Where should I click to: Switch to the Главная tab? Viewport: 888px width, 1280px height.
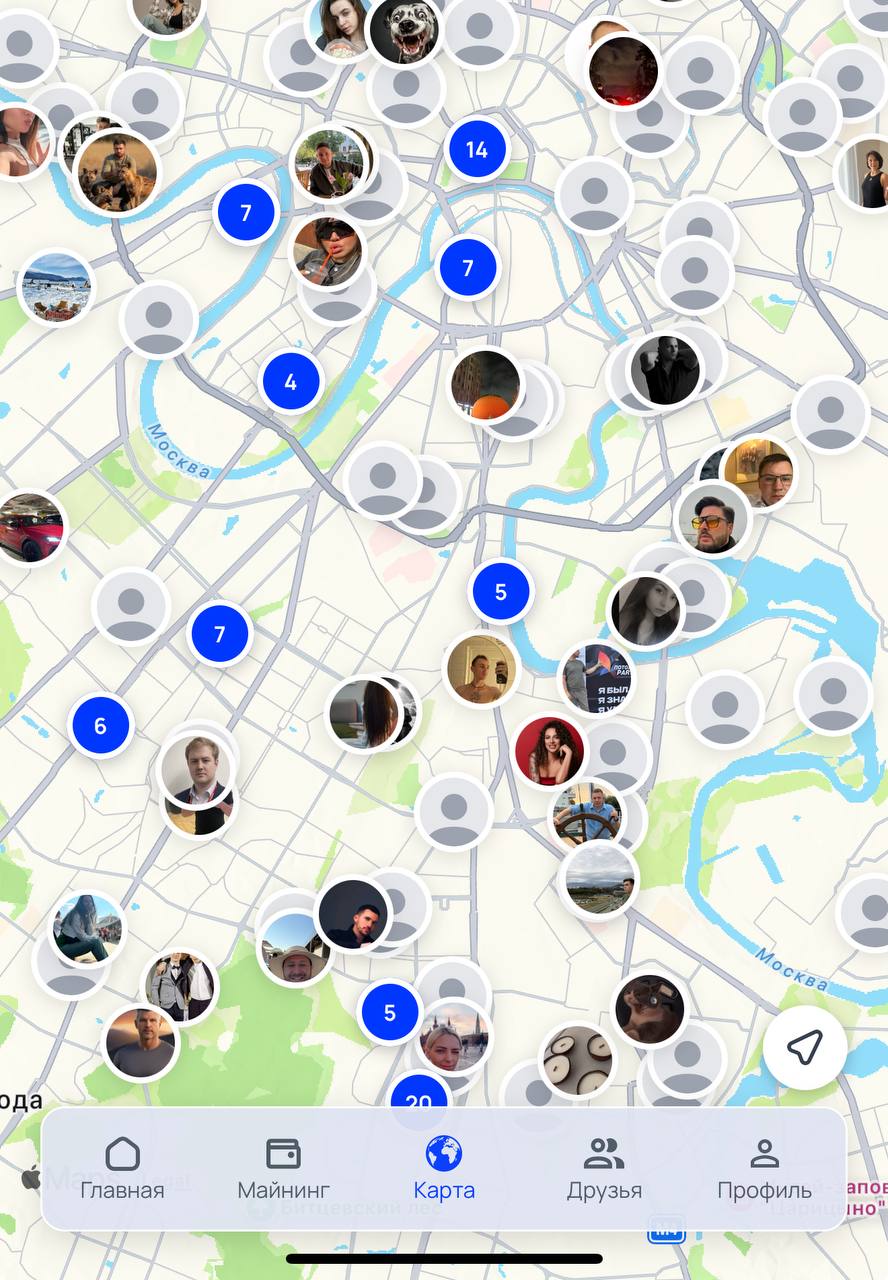pyautogui.click(x=122, y=1168)
